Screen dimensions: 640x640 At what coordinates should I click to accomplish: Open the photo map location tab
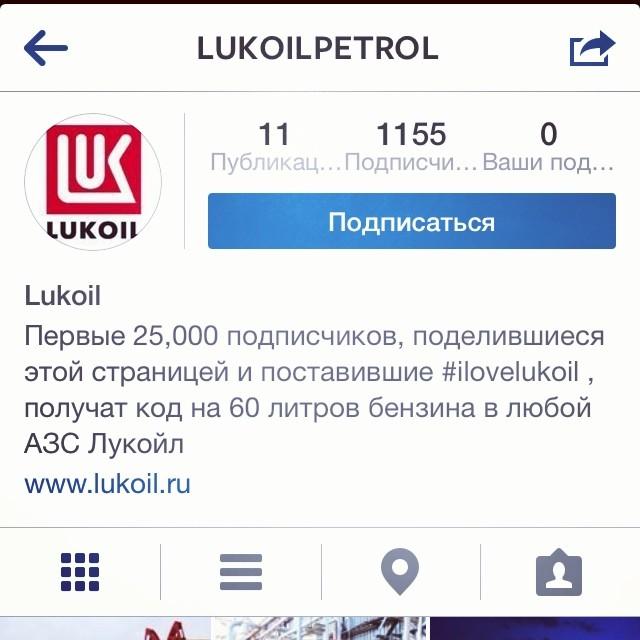[x=400, y=572]
